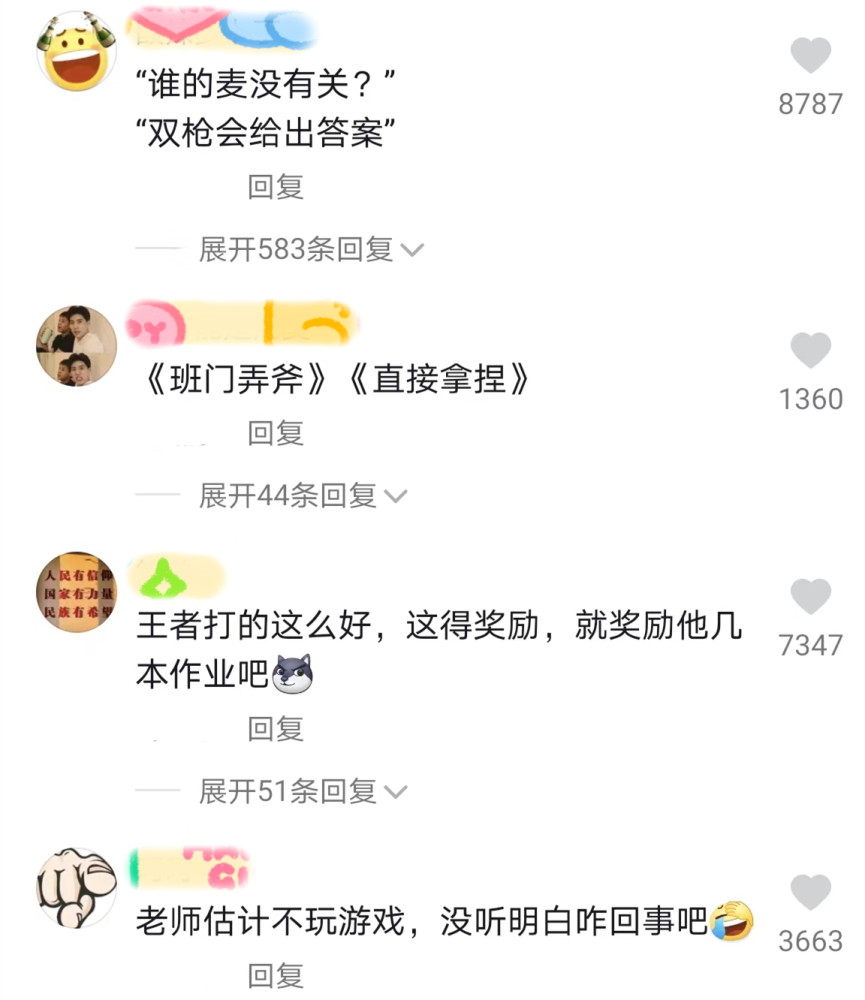Reply to the 《班门弄斧》 comment
This screenshot has height=1000, width=865.
tap(277, 434)
